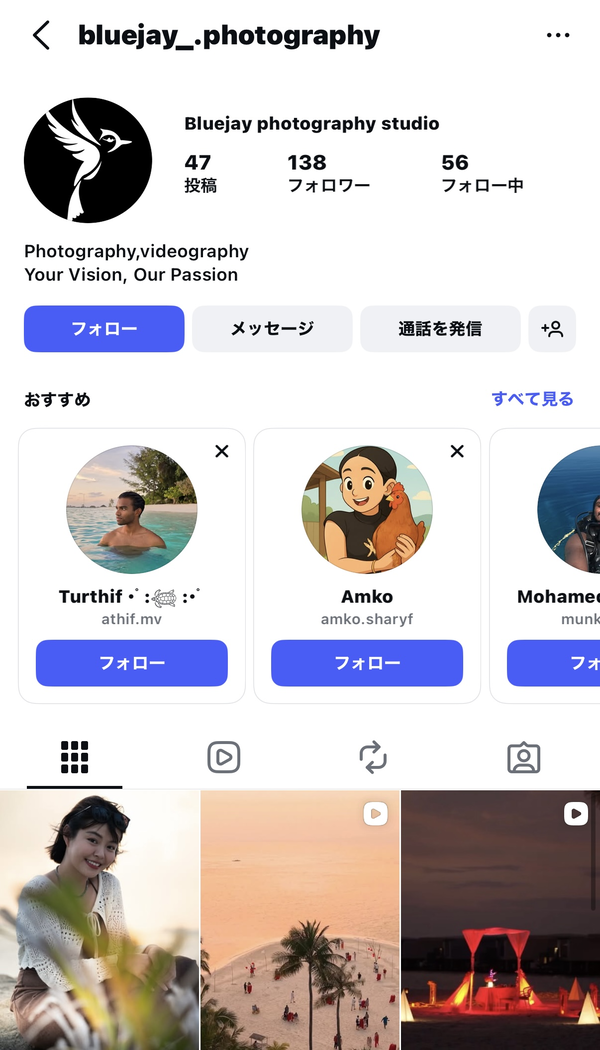Open the red-lit night beach reel
Image resolution: width=600 pixels, height=1050 pixels.
click(x=501, y=920)
